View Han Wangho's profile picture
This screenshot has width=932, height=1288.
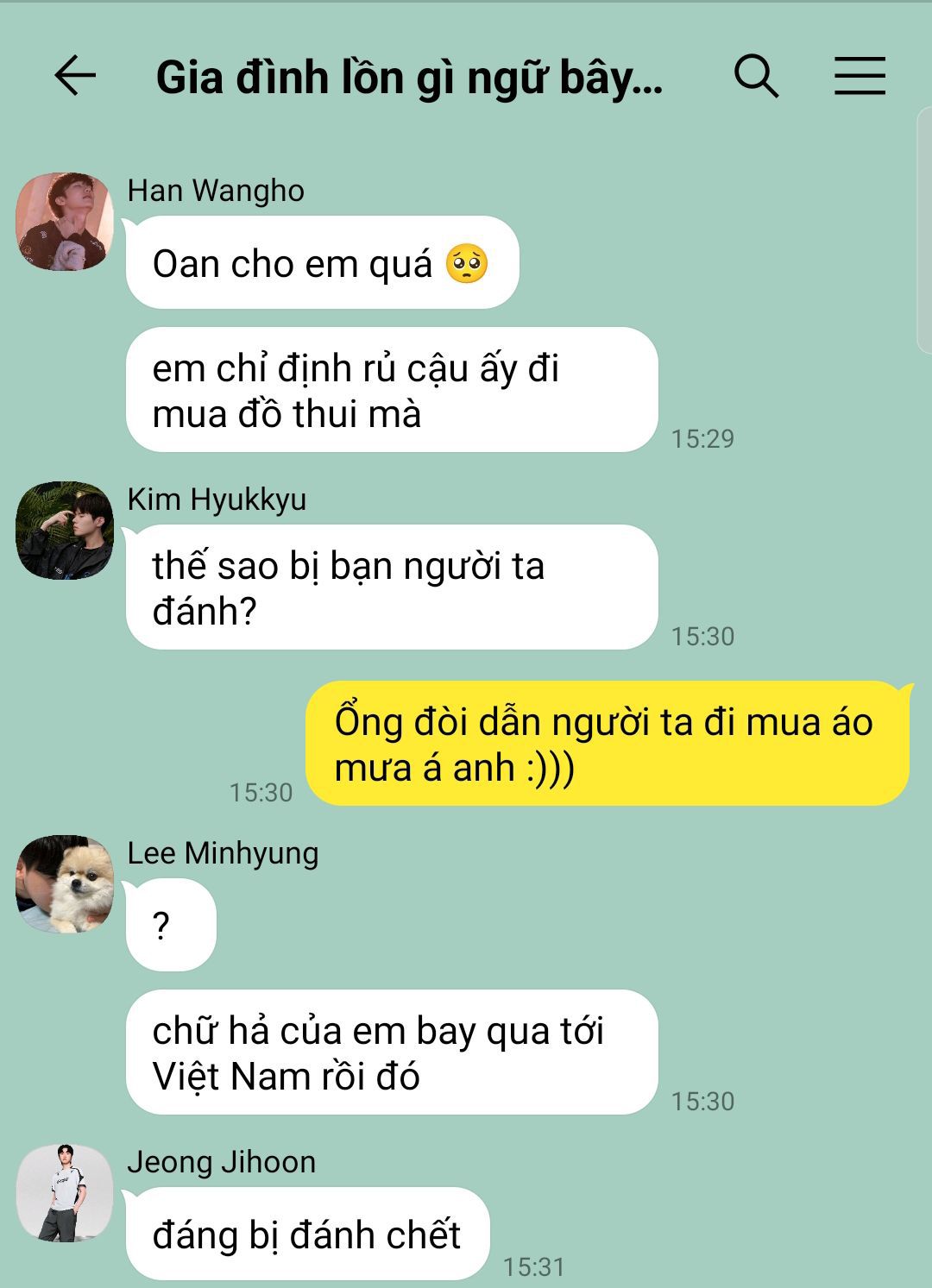coord(65,221)
